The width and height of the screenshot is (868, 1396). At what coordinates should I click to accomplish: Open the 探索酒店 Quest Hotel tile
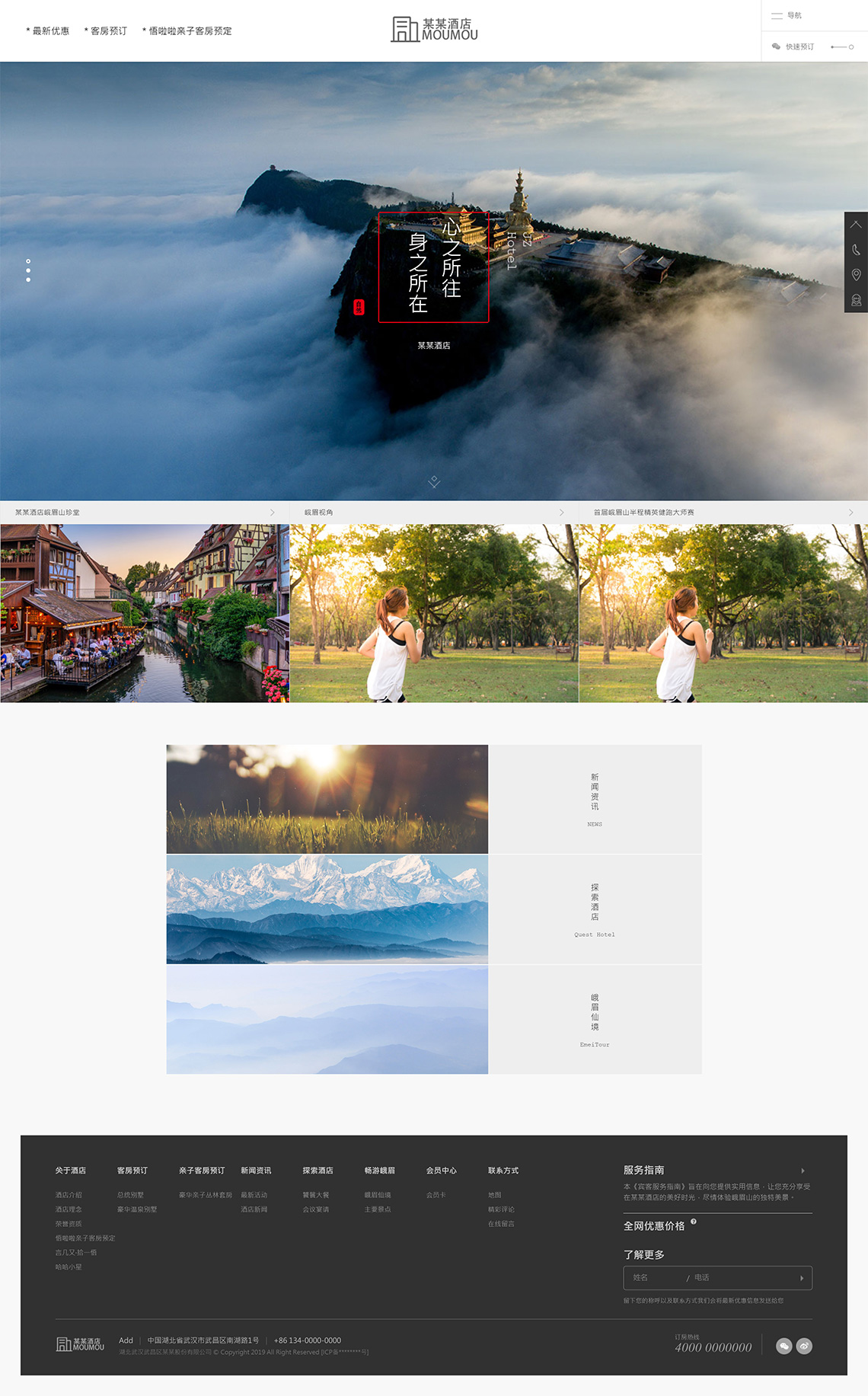(x=595, y=909)
